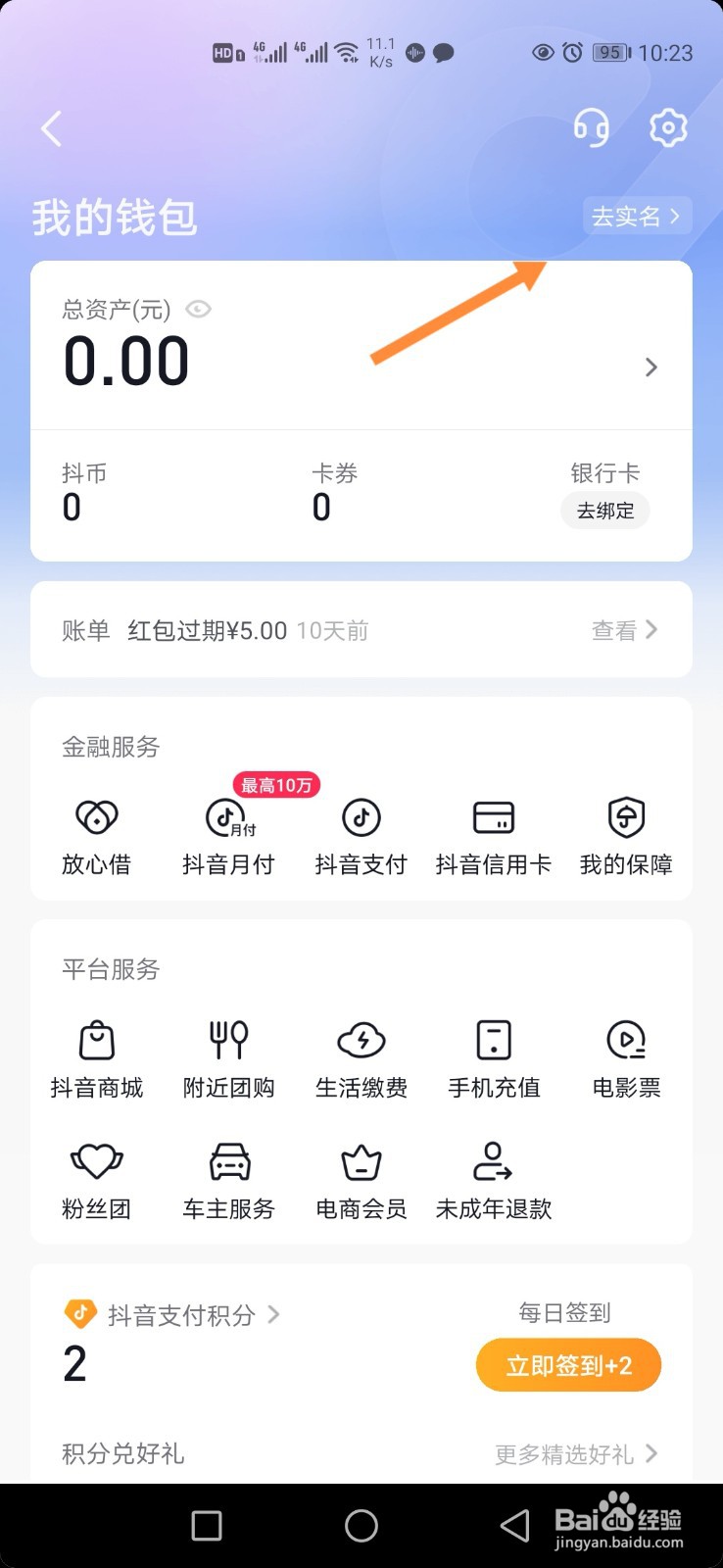Open 未成年退款 minor refund
The image size is (723, 1568).
pyautogui.click(x=494, y=1180)
